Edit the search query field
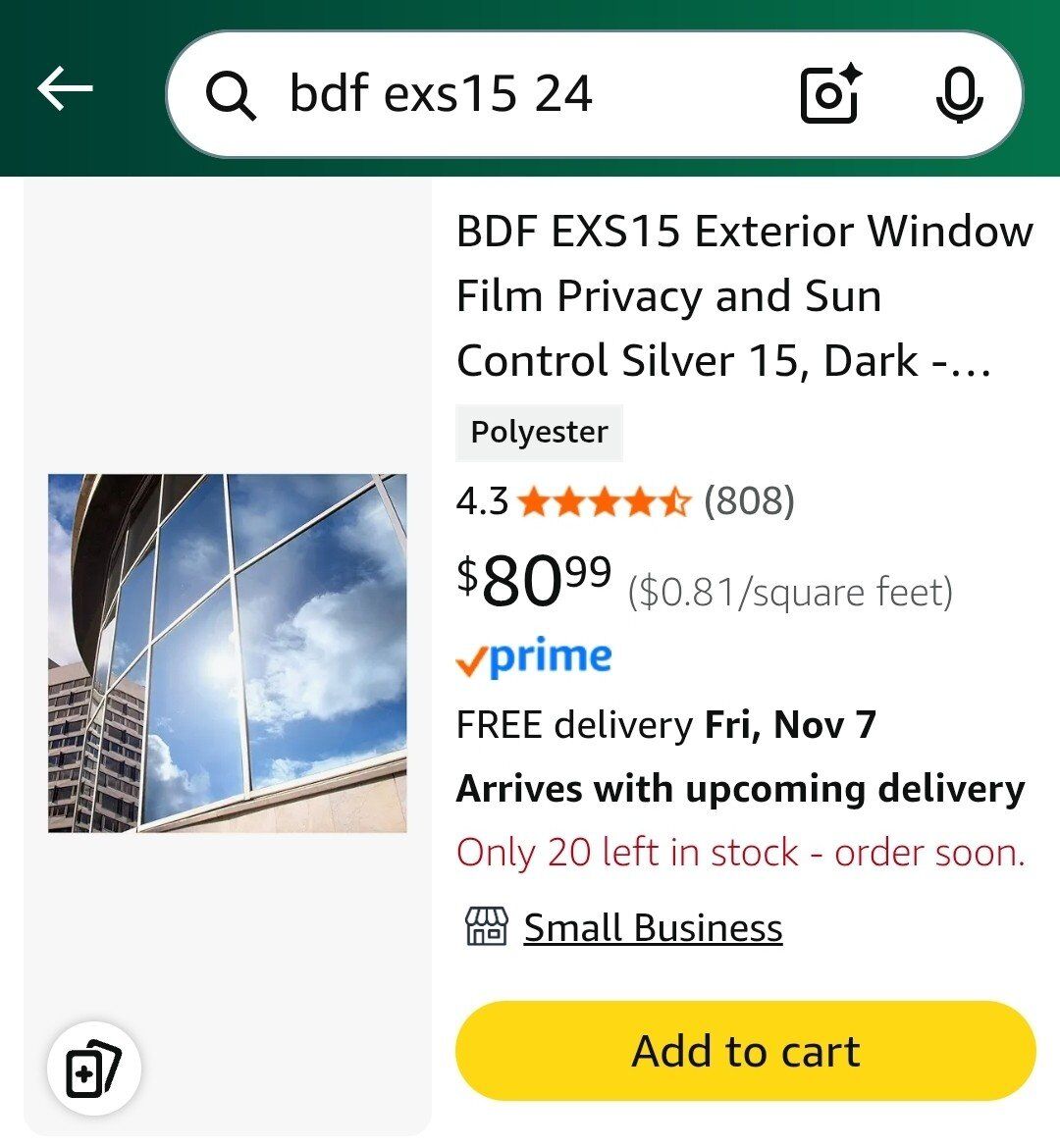 (491, 94)
